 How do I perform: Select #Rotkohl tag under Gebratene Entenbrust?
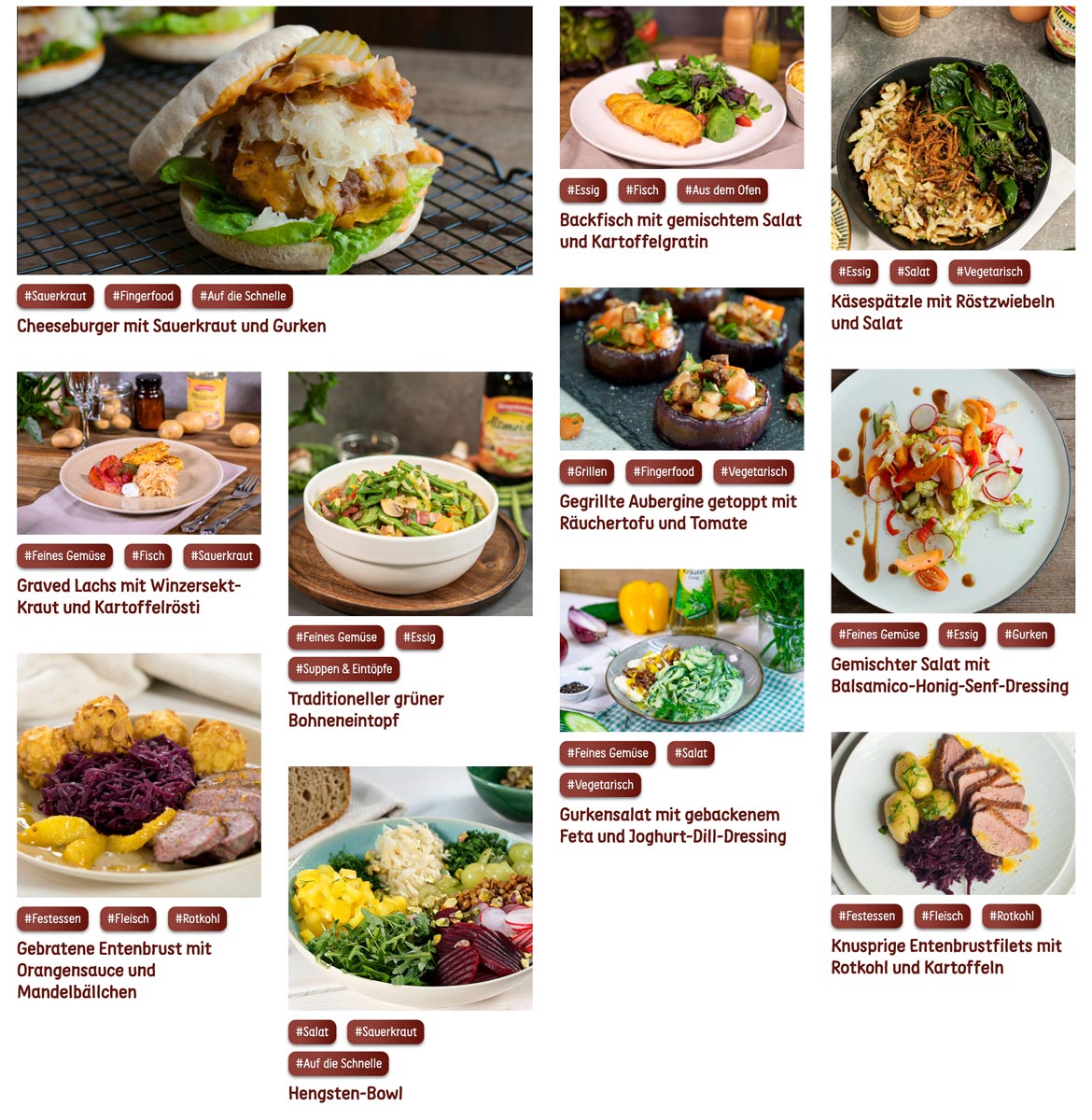(x=197, y=919)
